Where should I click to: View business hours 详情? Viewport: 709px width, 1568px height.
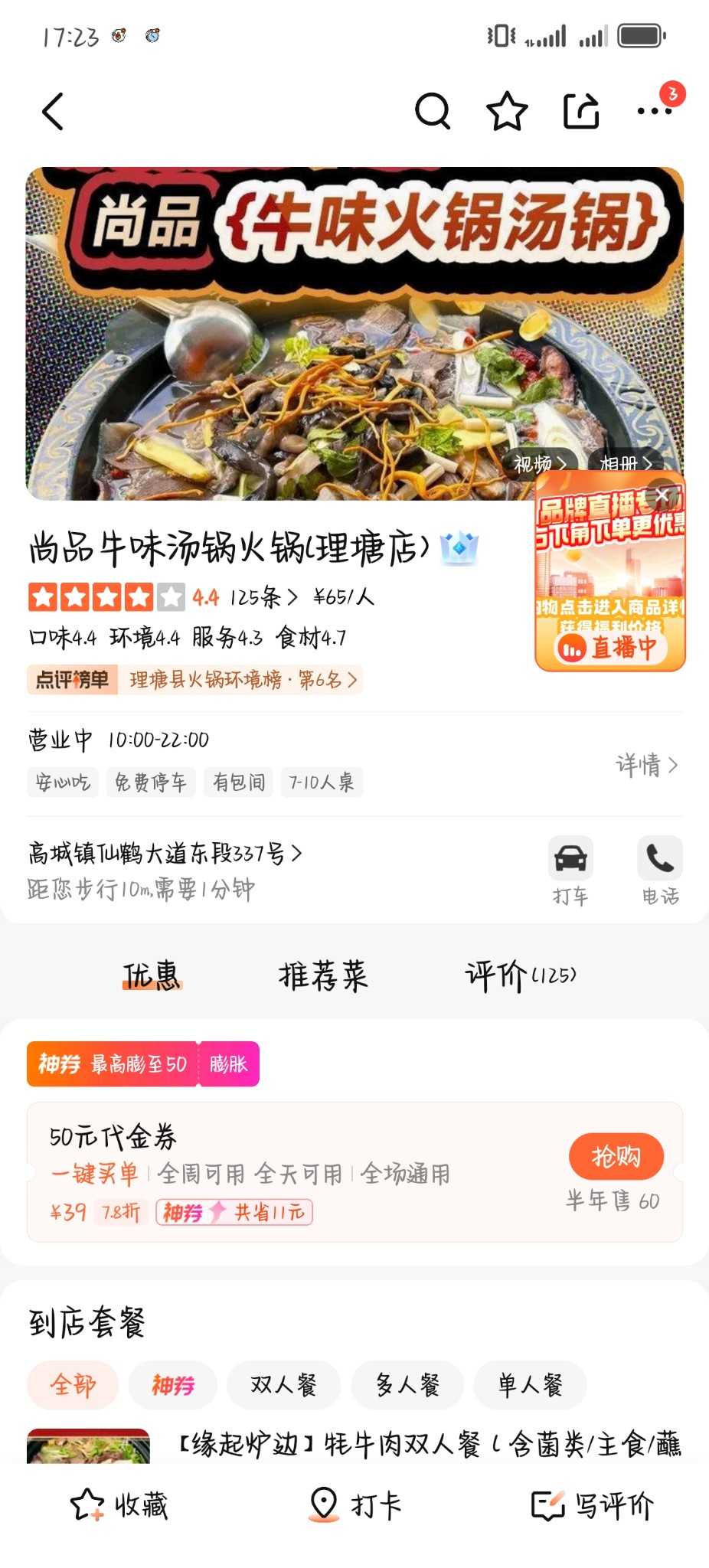[x=647, y=764]
